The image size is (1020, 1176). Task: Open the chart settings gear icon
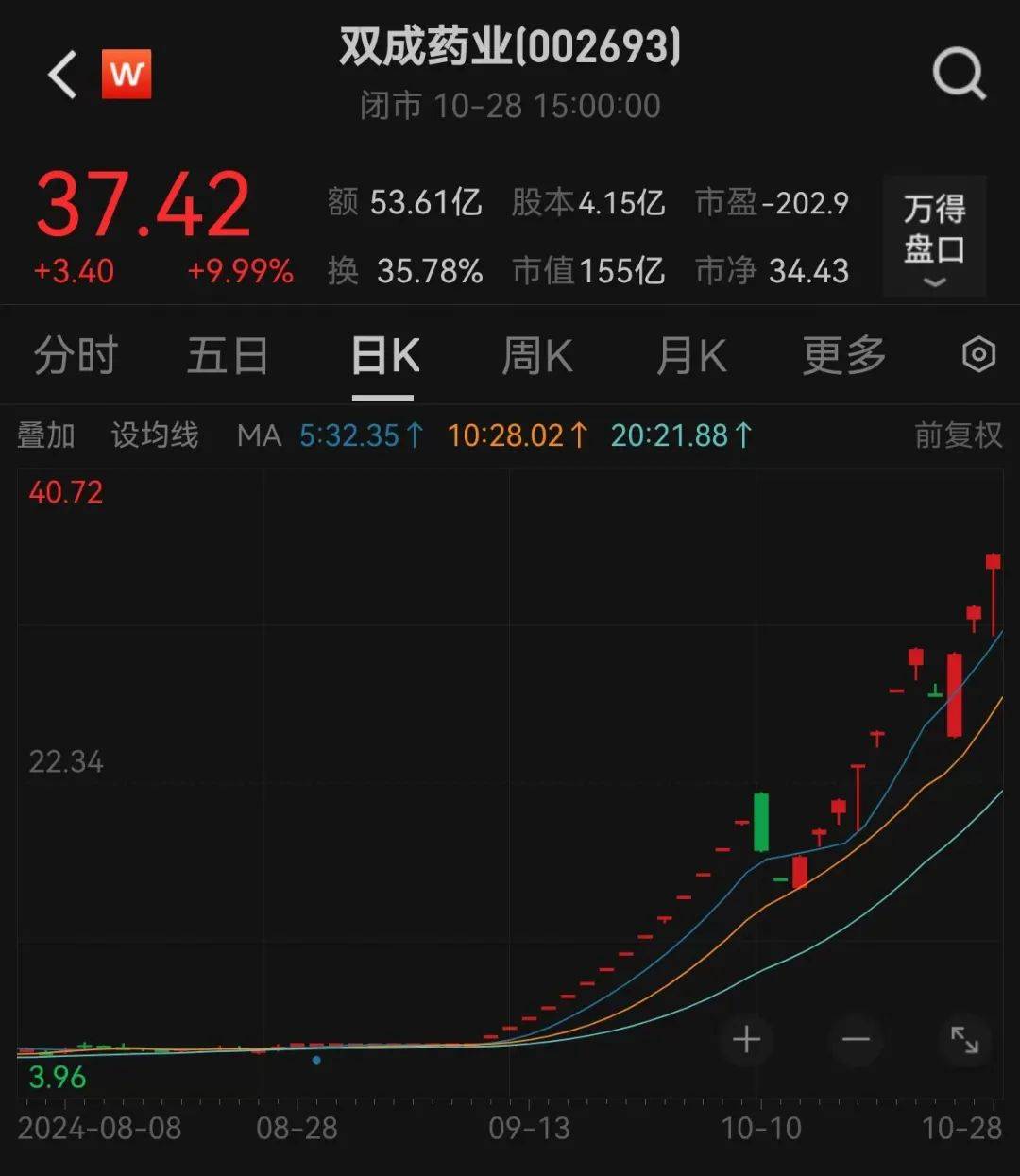click(x=977, y=356)
